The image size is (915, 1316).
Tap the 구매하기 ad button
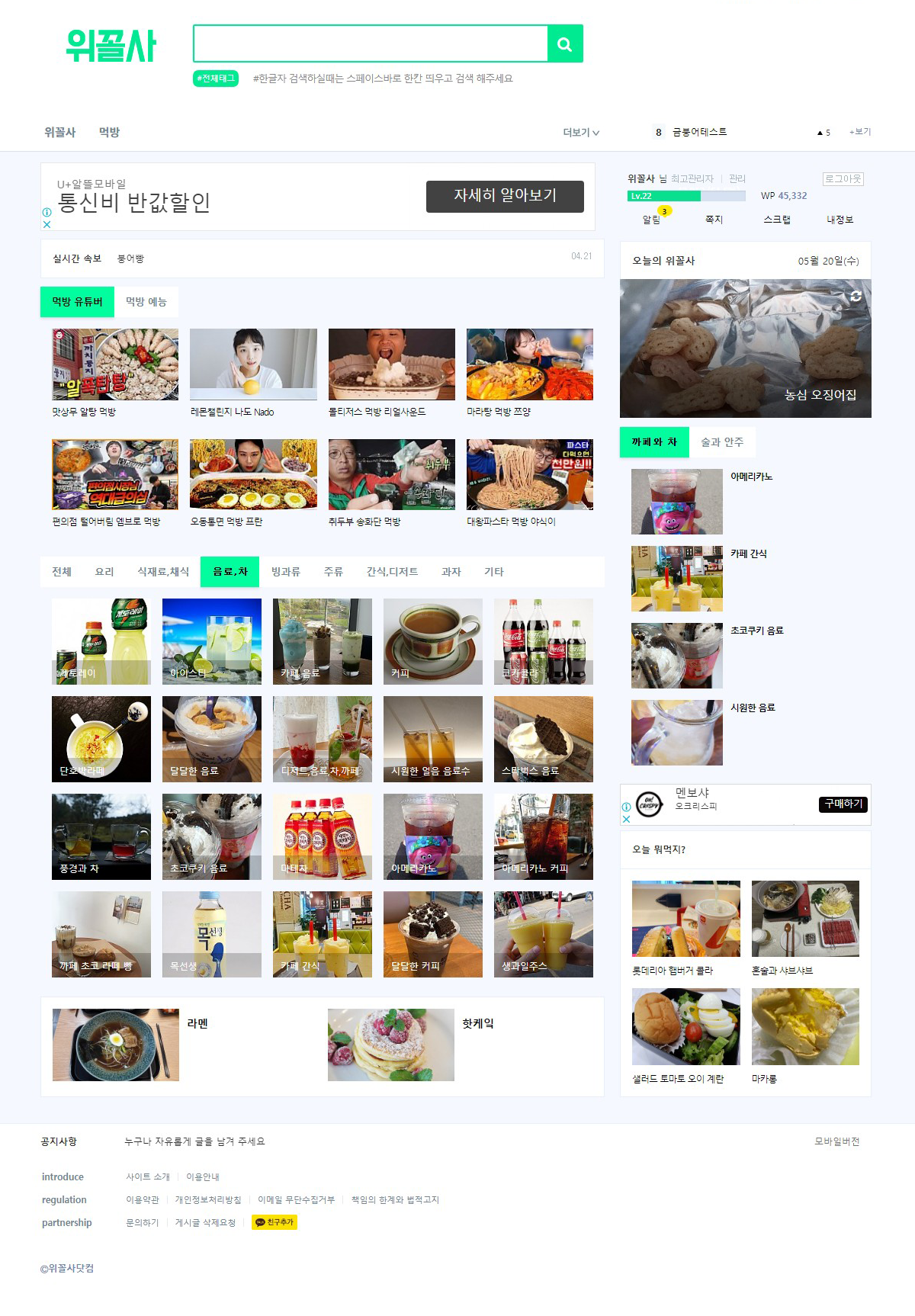(843, 804)
